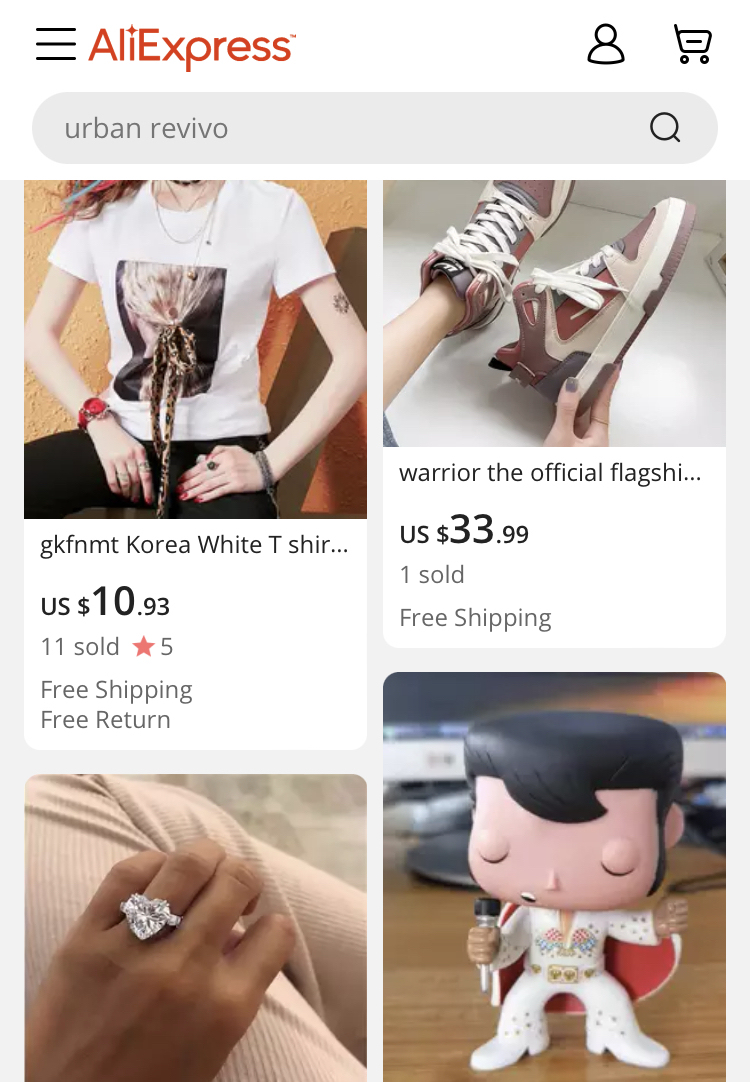Select the person icon to sign in
Viewport: 750px width, 1082px height.
pyautogui.click(x=605, y=44)
